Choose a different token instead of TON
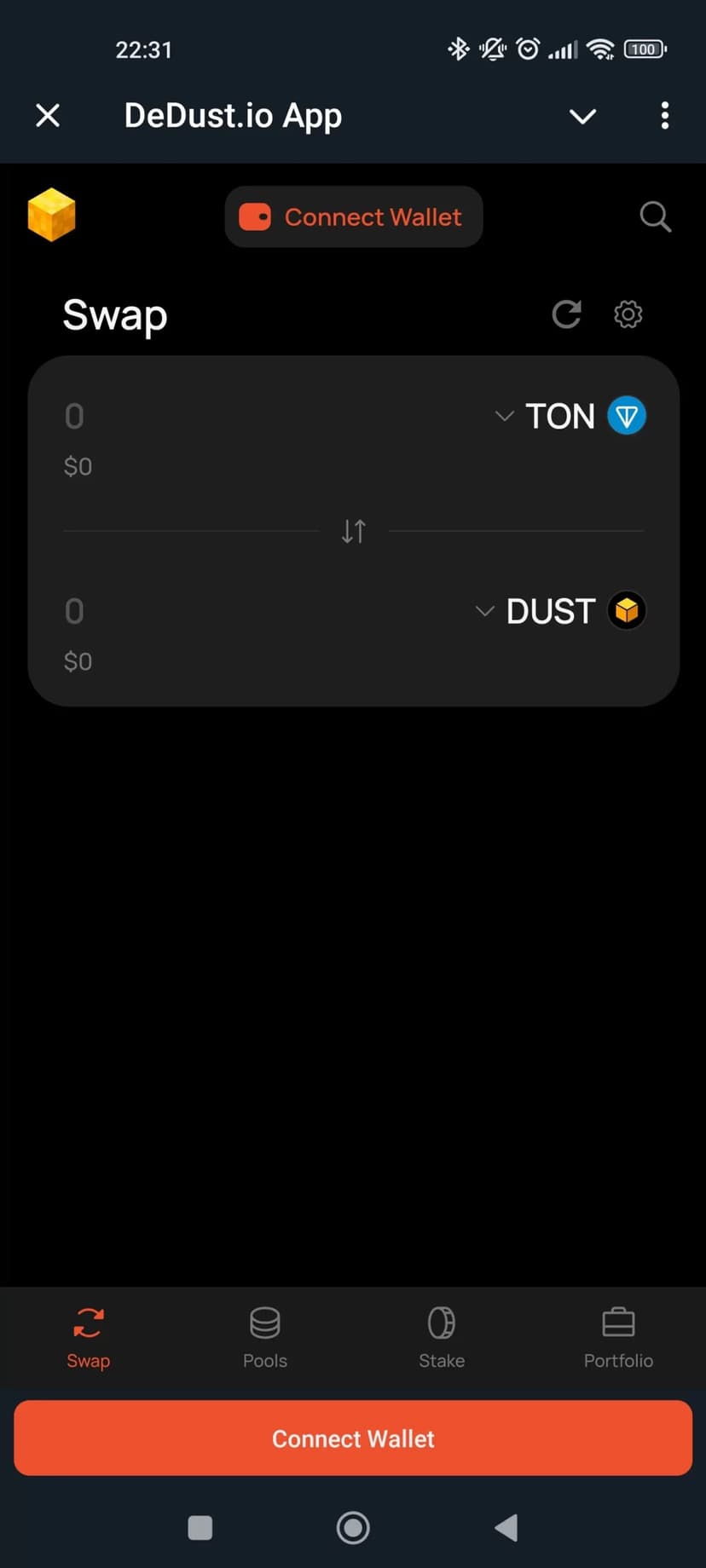706x1568 pixels. [570, 417]
